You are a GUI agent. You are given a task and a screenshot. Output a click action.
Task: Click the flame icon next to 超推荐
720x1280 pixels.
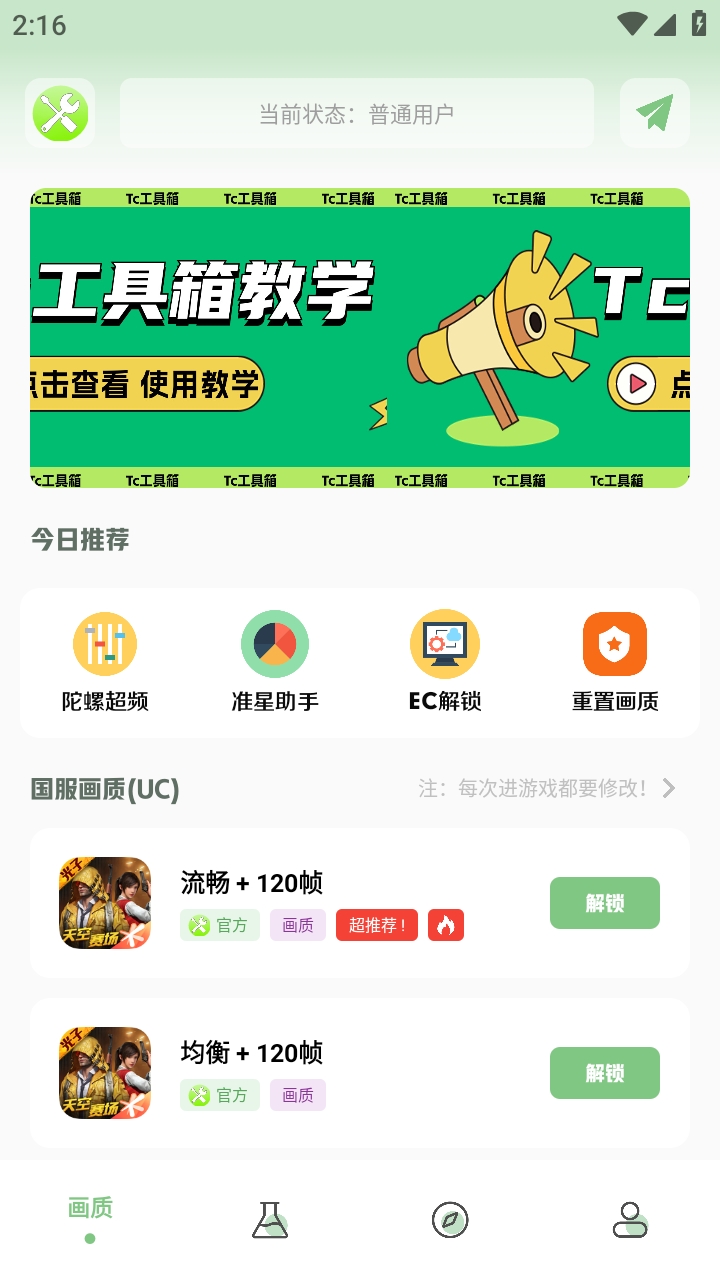tap(446, 925)
